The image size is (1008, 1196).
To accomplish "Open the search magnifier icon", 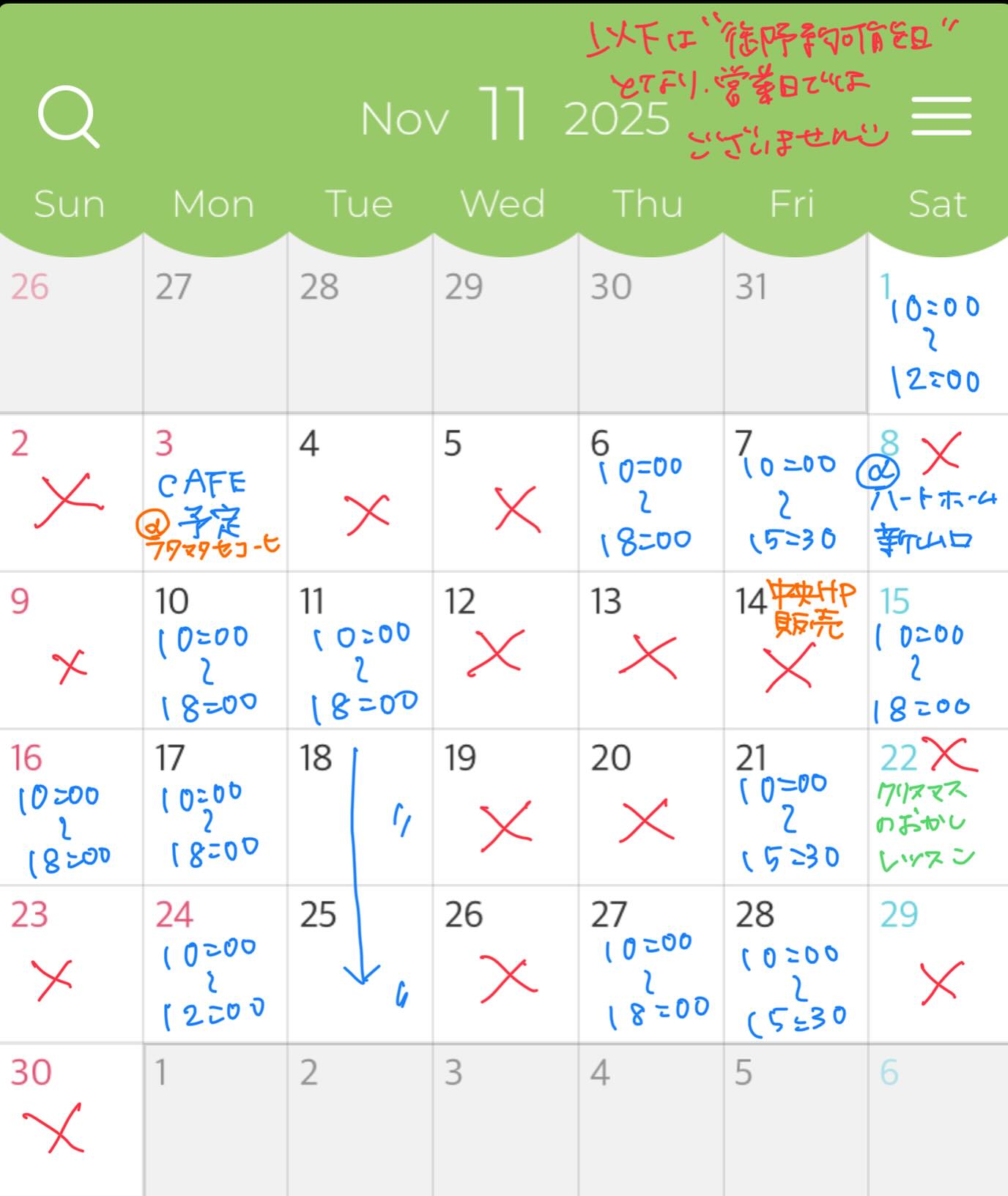I will (68, 117).
